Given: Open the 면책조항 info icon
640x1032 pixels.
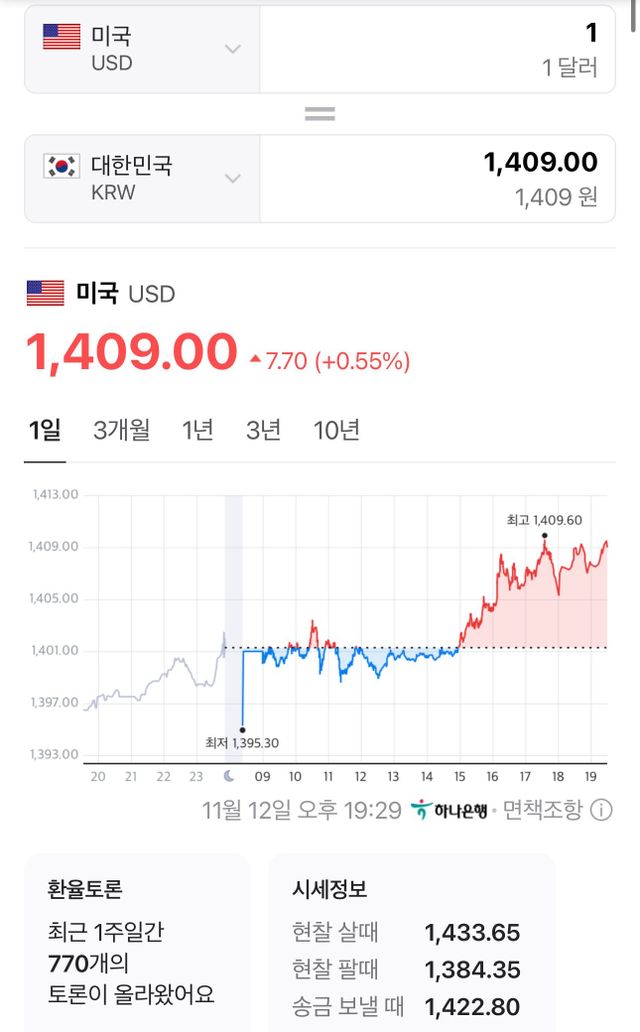Looking at the screenshot, I should click(601, 810).
